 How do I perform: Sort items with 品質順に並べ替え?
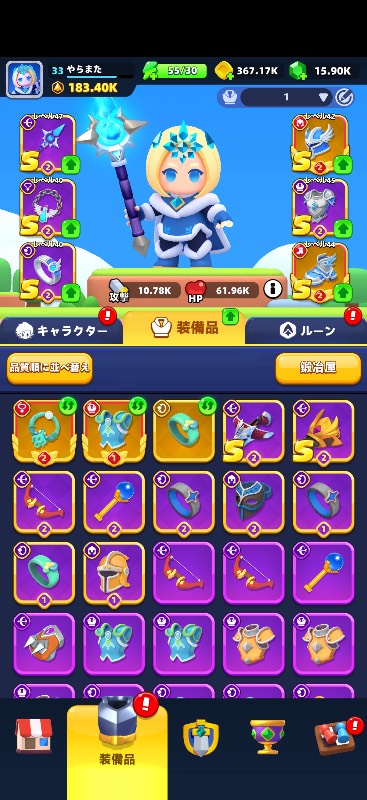point(50,368)
